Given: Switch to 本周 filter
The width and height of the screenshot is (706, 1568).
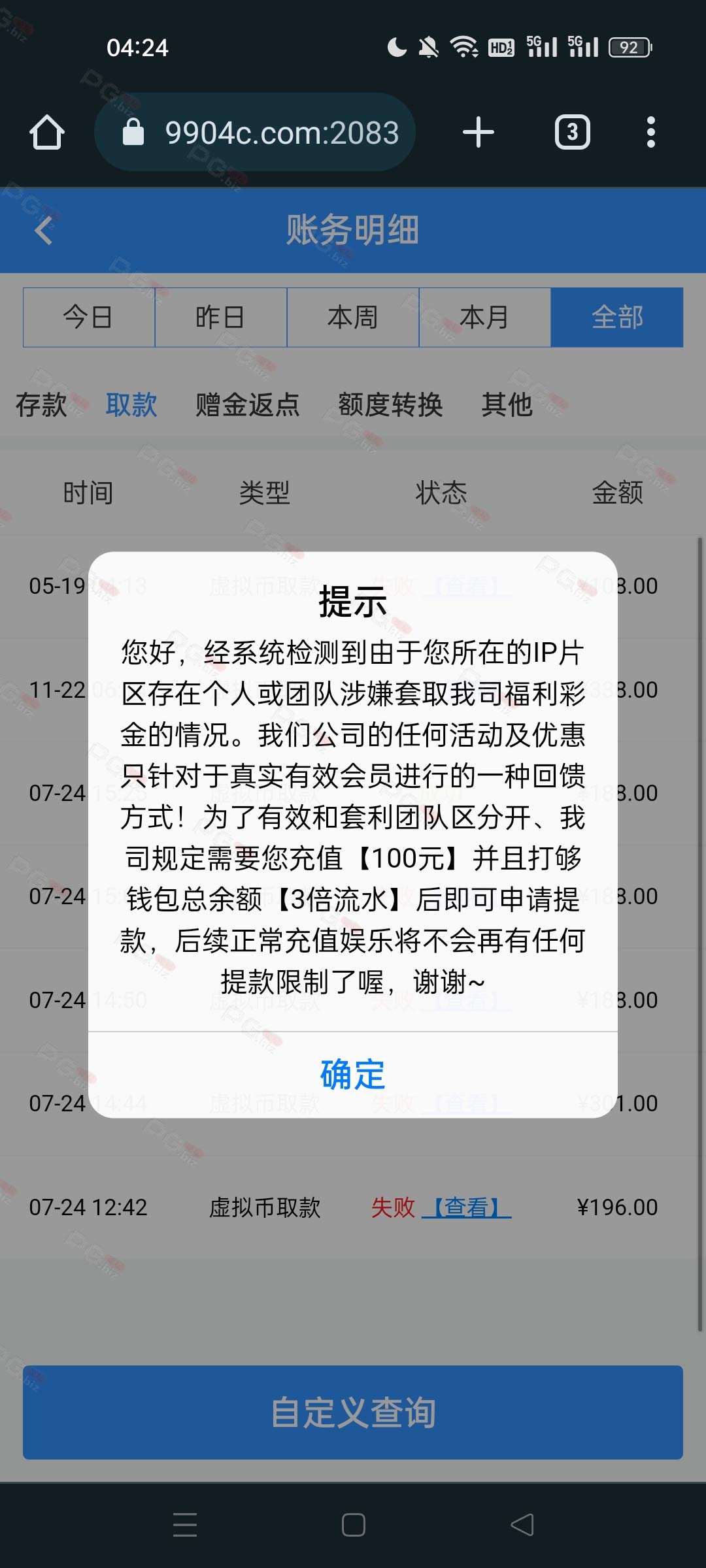Looking at the screenshot, I should coord(353,318).
